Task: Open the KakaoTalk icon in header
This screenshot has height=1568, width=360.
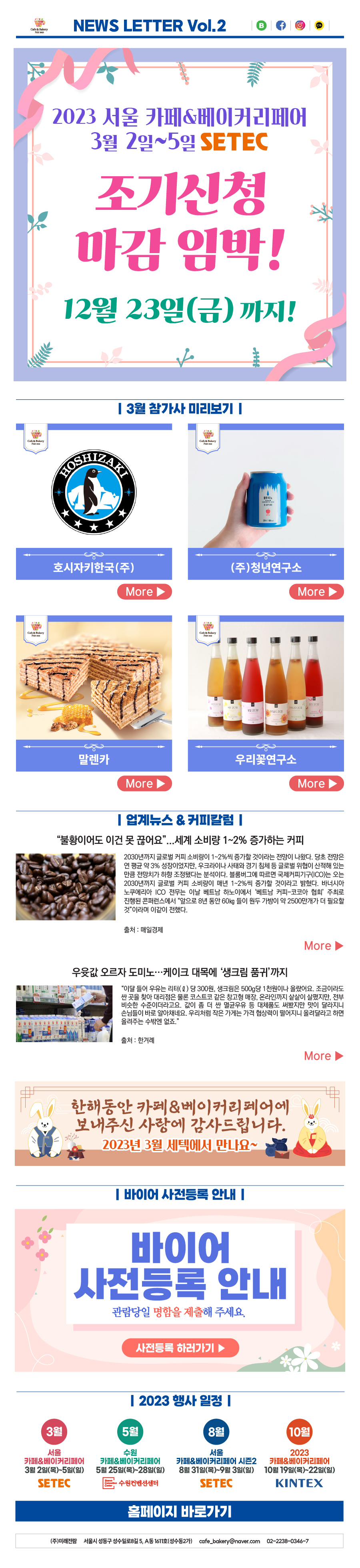Action: 319,25
